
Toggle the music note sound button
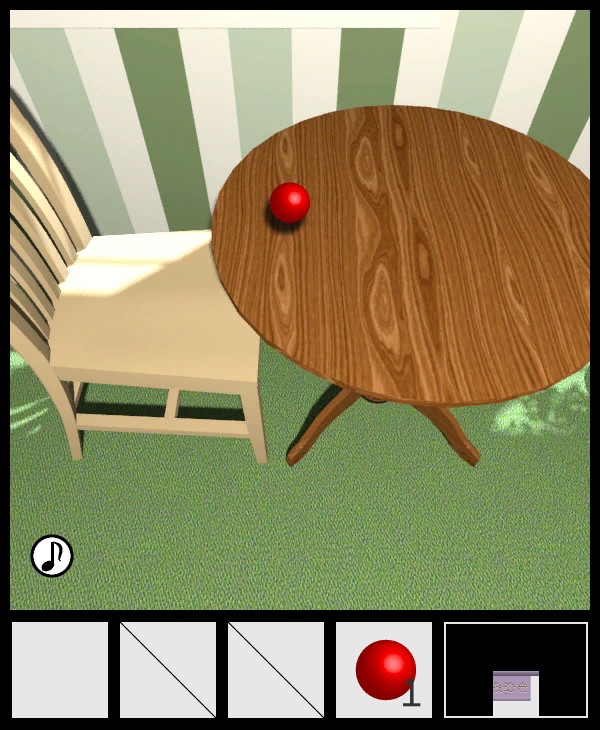52,556
